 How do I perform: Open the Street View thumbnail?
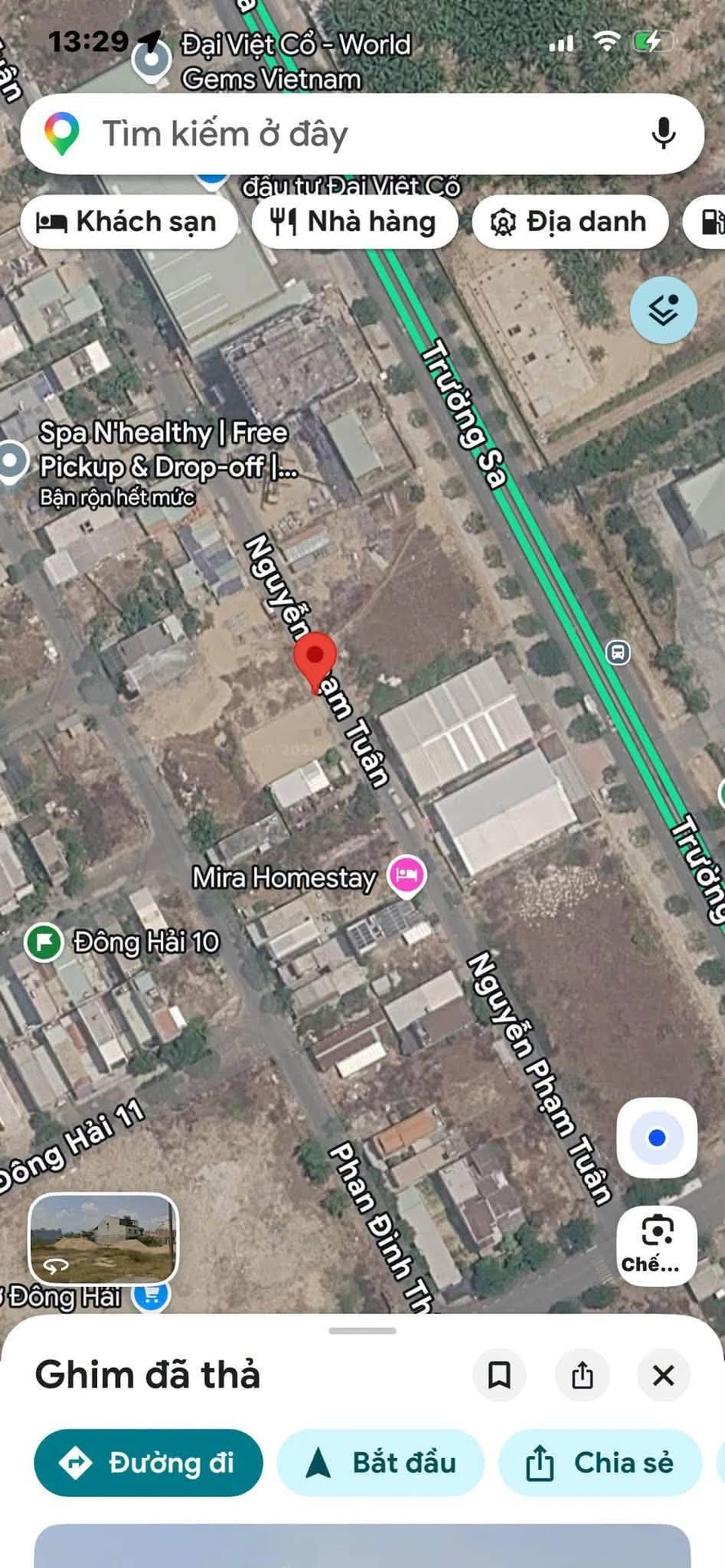104,1239
